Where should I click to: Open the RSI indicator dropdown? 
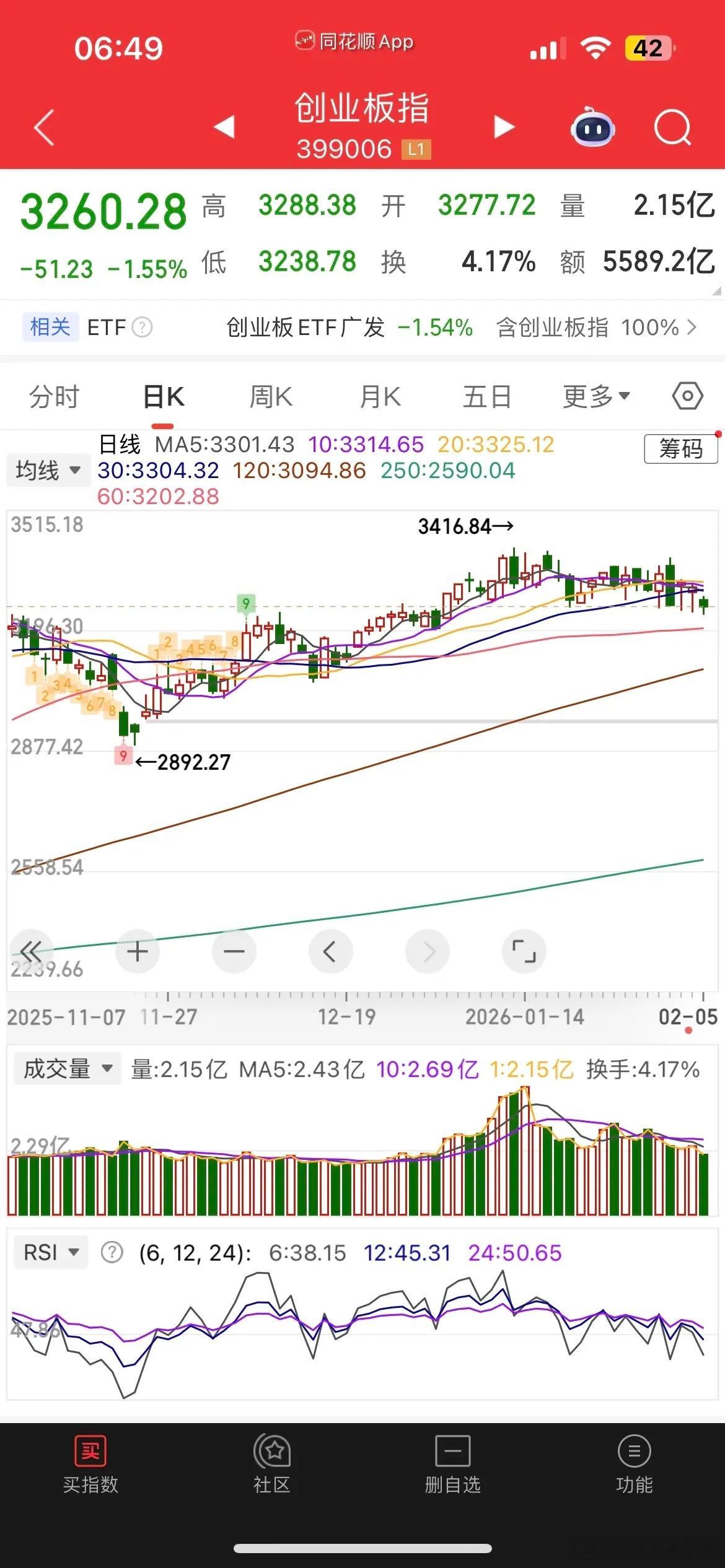point(48,1252)
